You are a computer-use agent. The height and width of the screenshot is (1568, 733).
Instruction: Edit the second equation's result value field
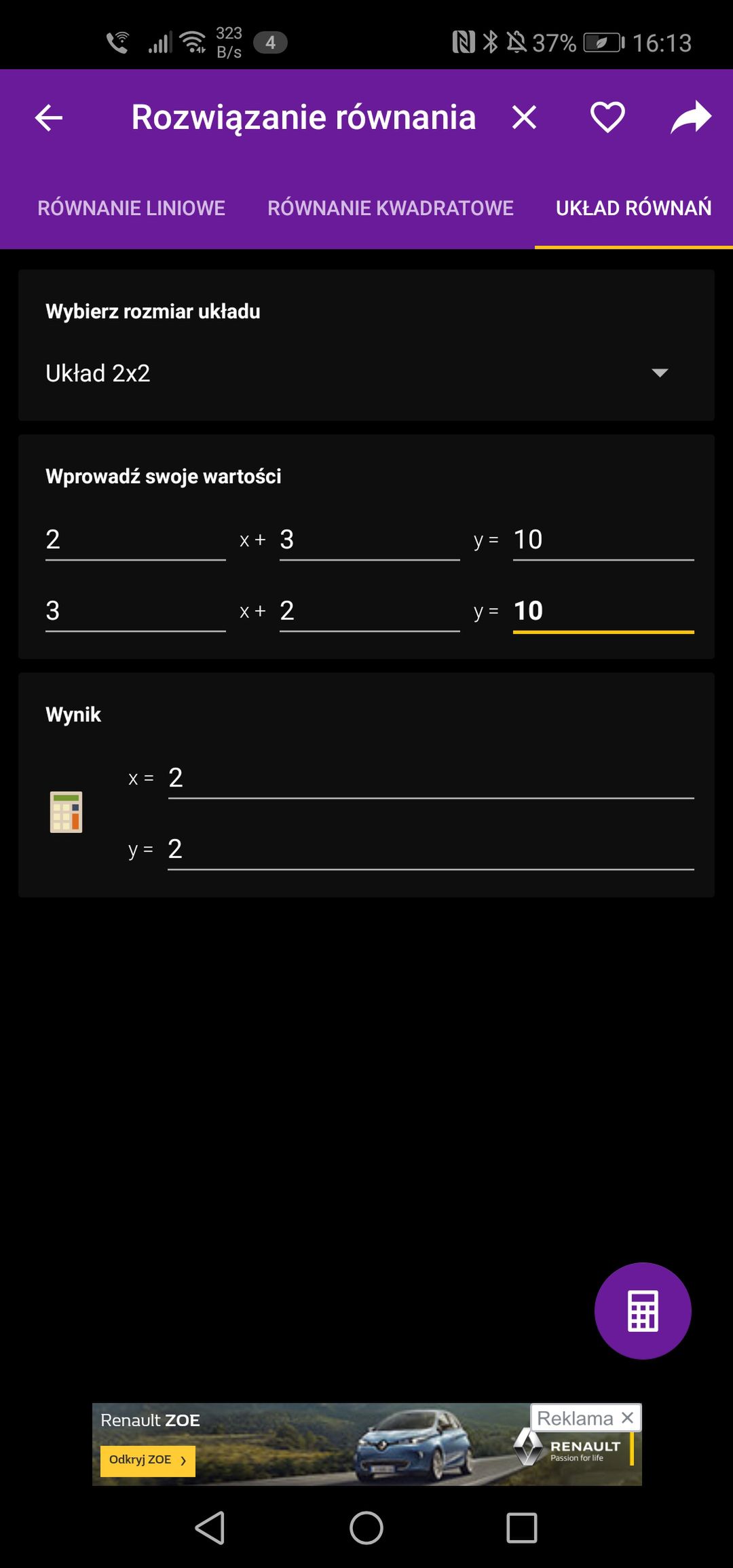tap(603, 611)
